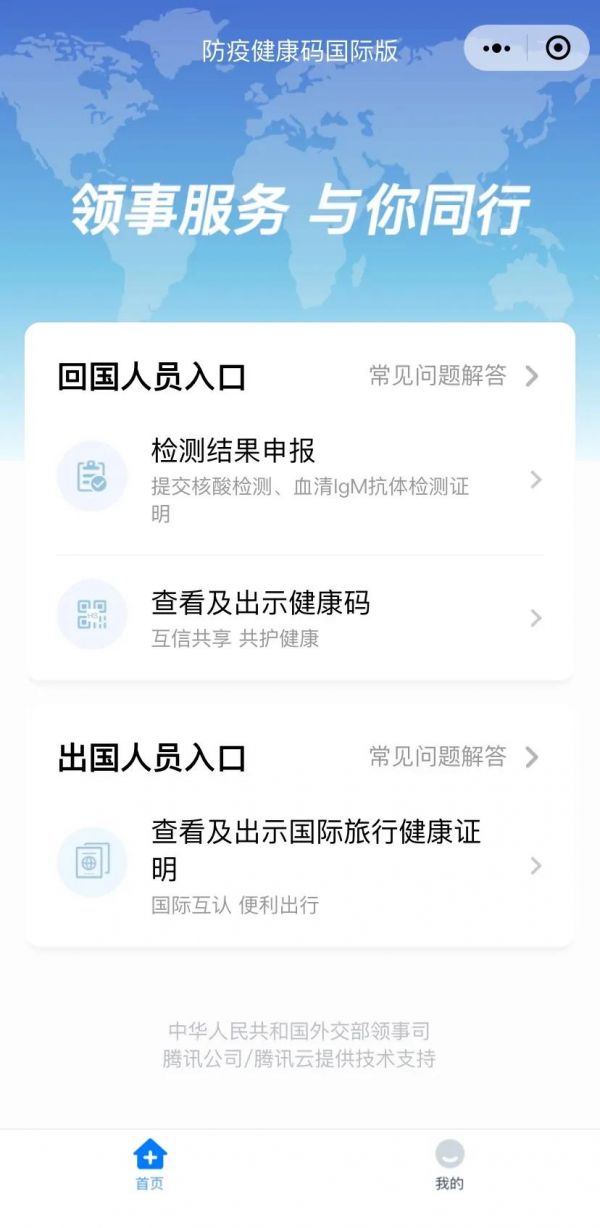This screenshot has width=600, height=1228.
Task: Open the mini program three-dot menu
Action: pos(496,48)
